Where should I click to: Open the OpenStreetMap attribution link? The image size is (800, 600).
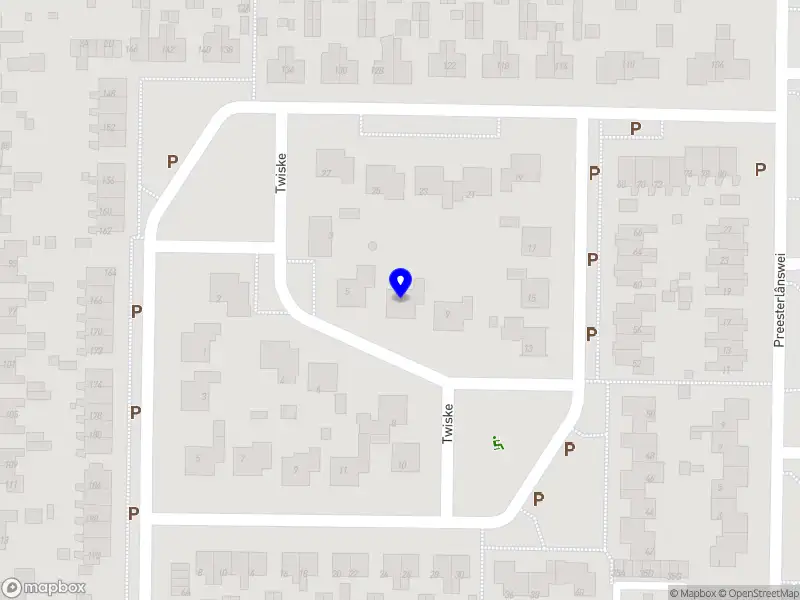coord(758,593)
